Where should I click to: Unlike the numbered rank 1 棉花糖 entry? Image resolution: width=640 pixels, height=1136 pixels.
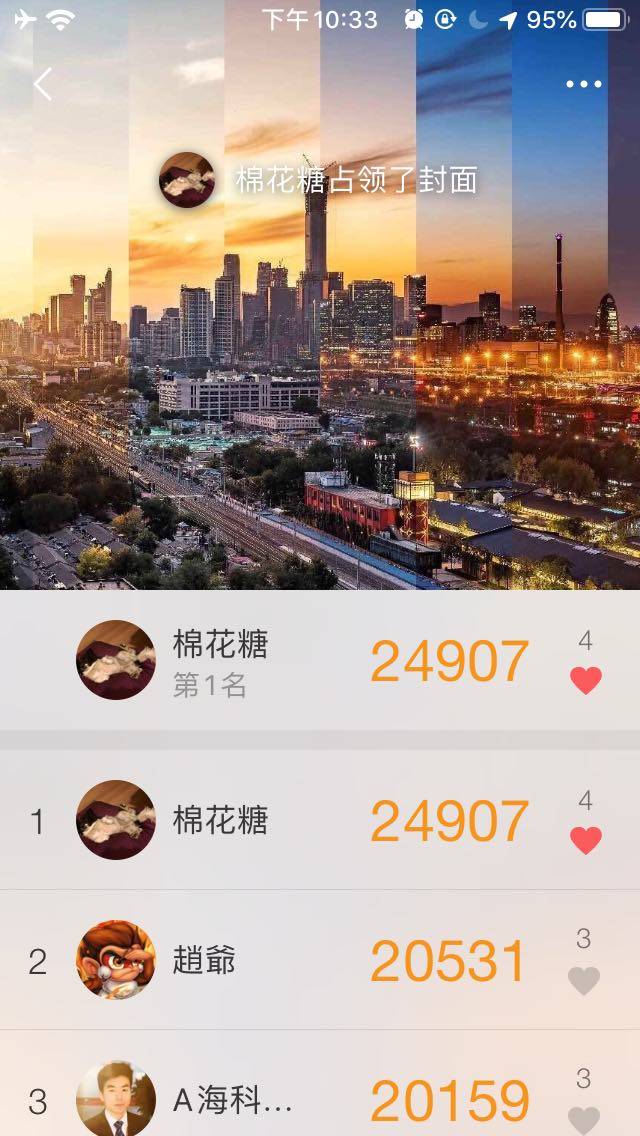coord(586,840)
